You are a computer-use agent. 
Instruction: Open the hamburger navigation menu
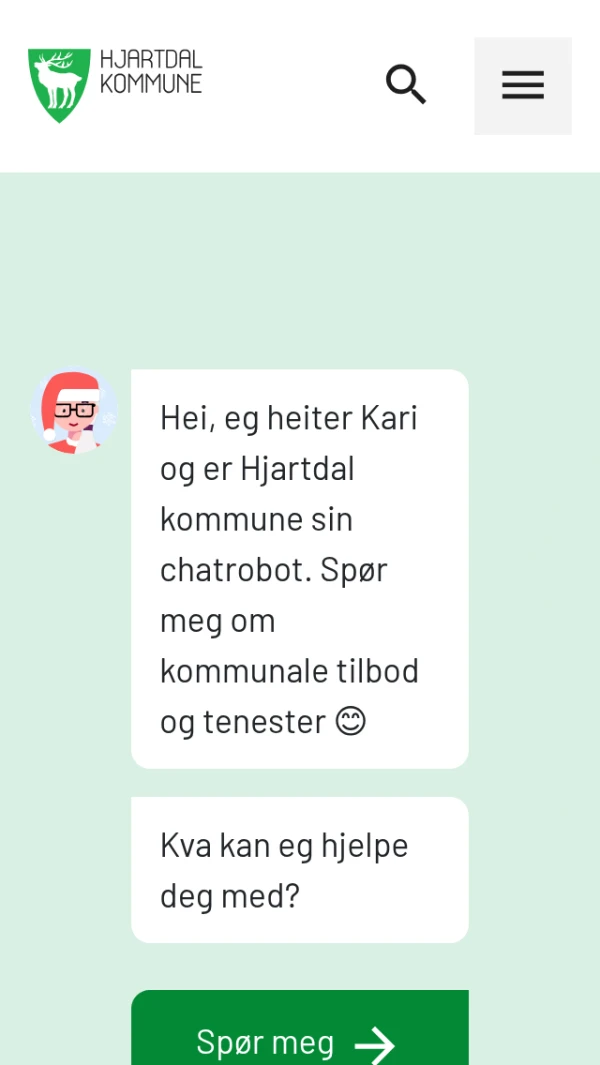(x=522, y=86)
